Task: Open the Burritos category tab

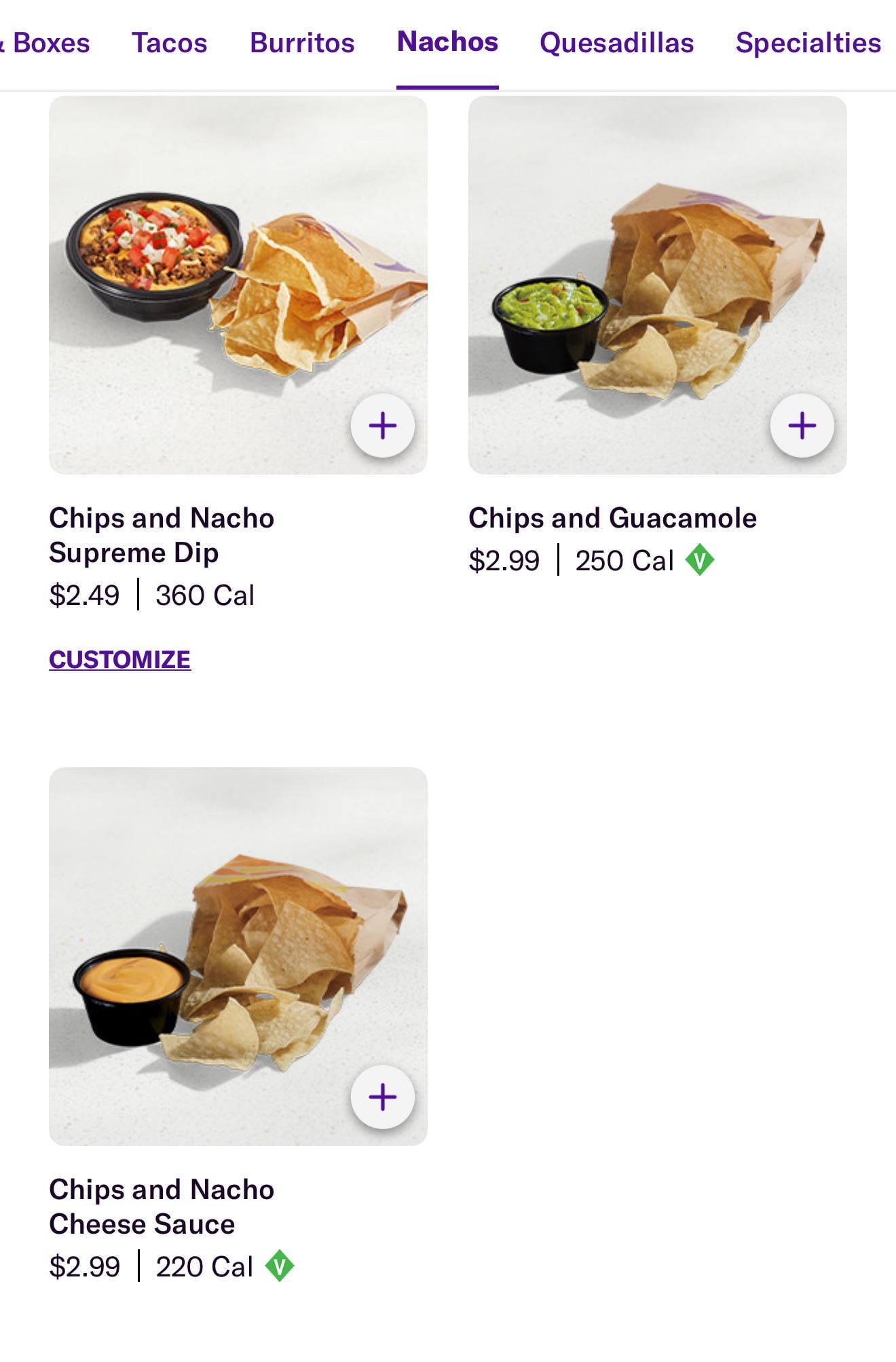Action: (302, 43)
